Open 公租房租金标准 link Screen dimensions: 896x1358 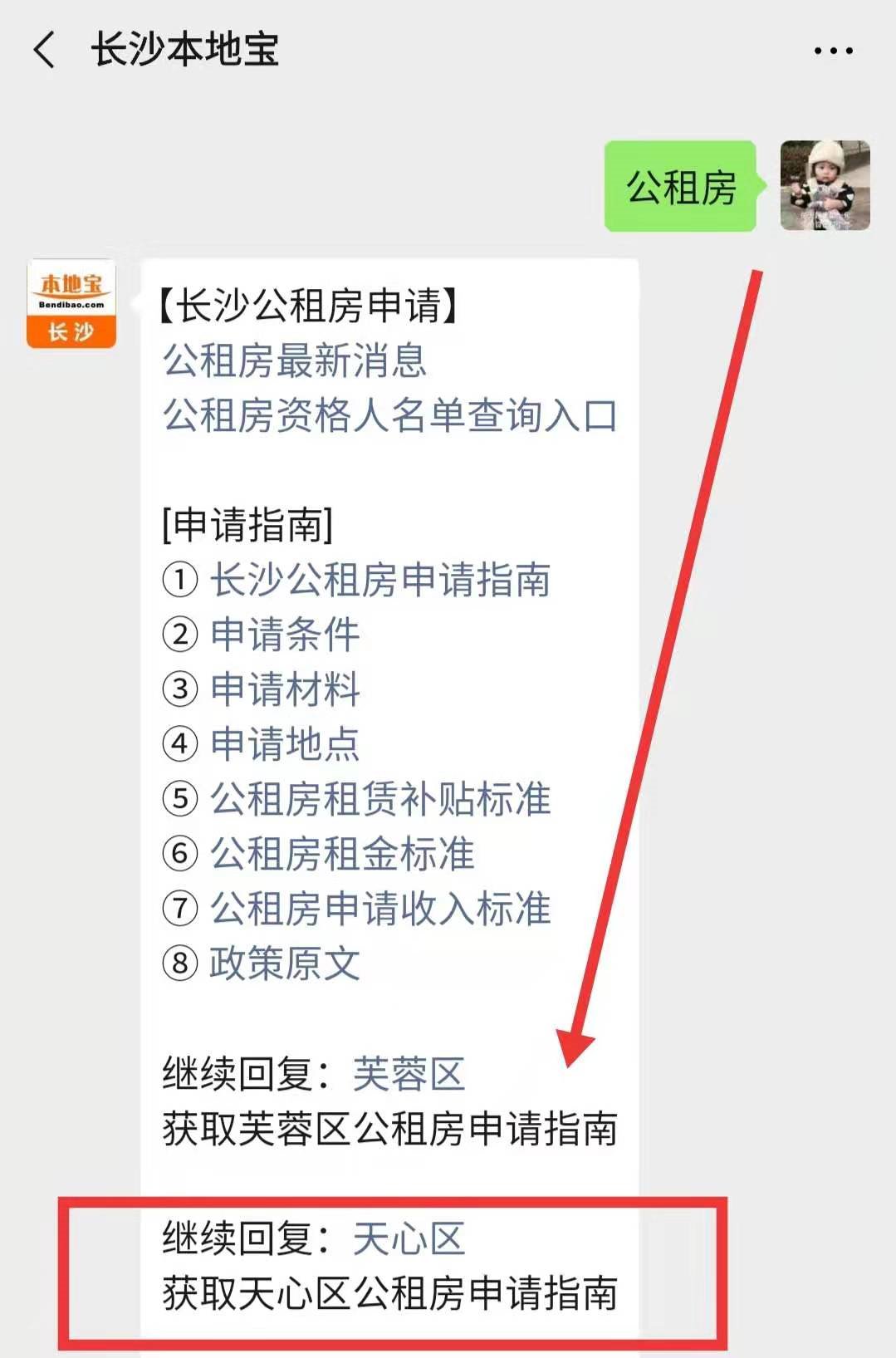tap(341, 854)
